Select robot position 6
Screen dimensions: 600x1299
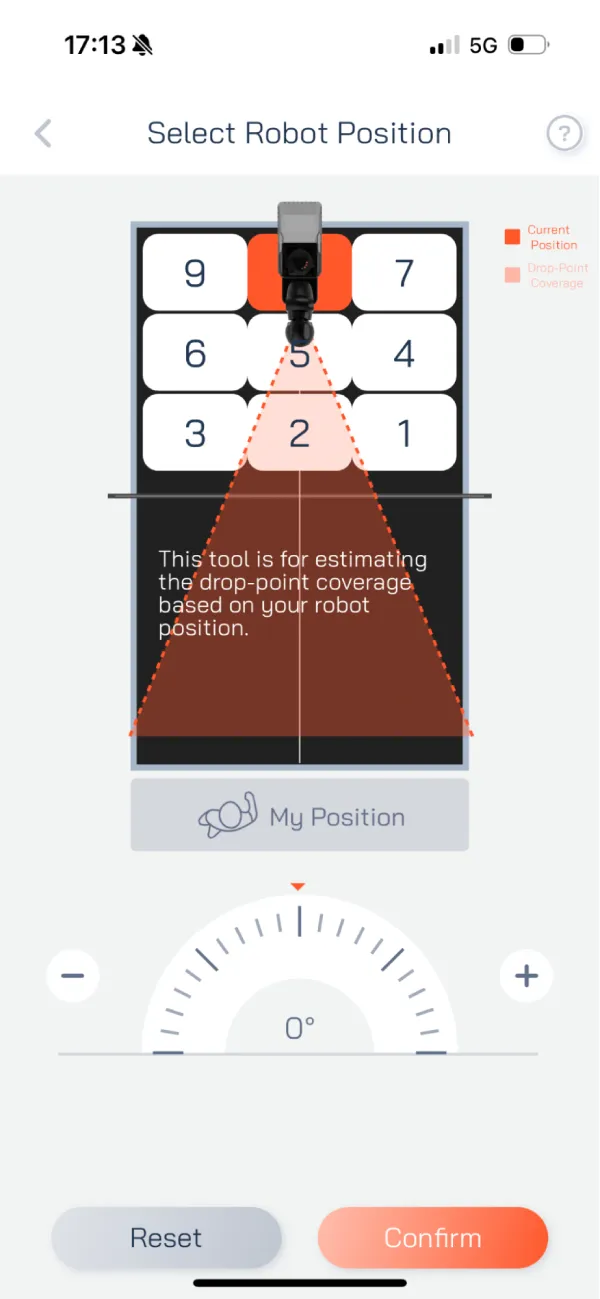[195, 352]
